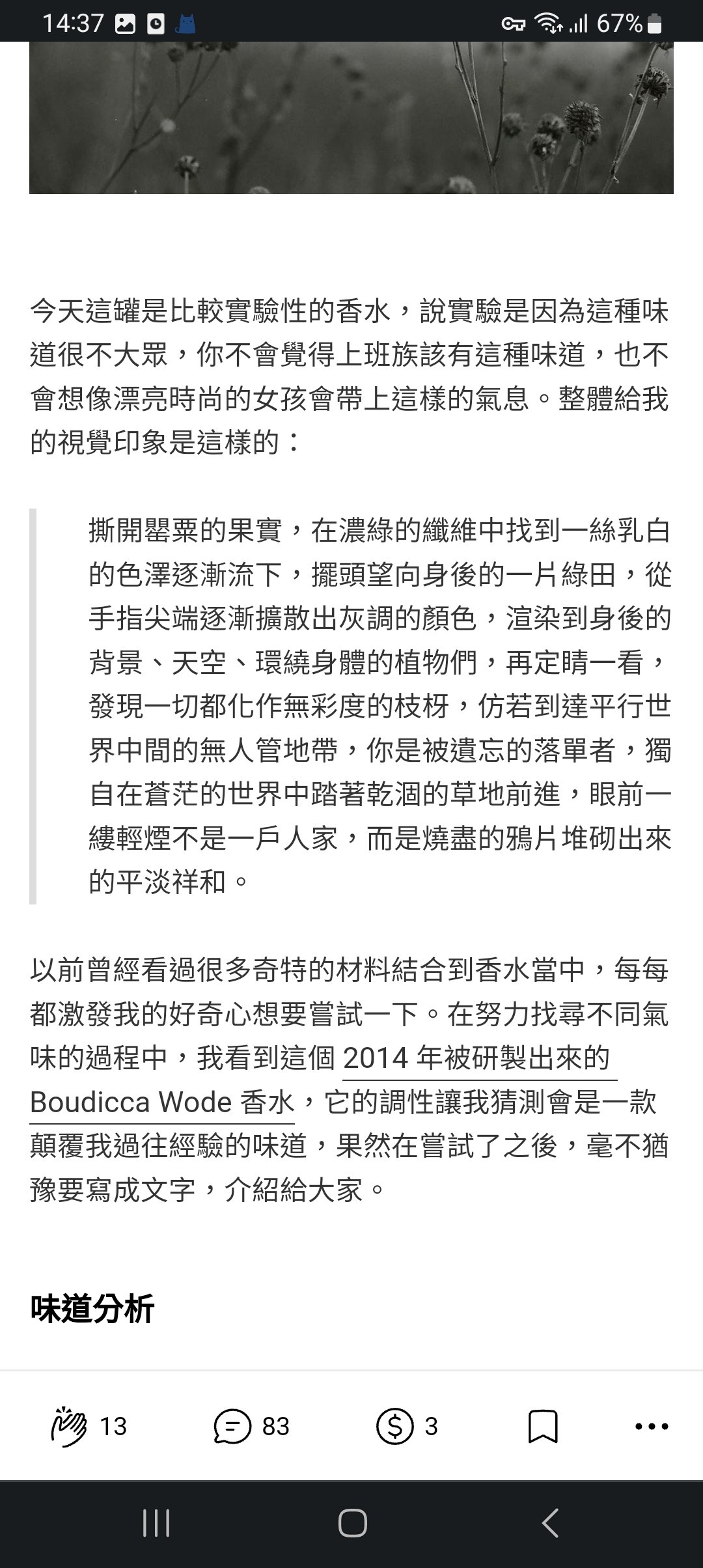Go back with the system back button
Viewport: 703px width, 1568px height.
pyautogui.click(x=550, y=1524)
